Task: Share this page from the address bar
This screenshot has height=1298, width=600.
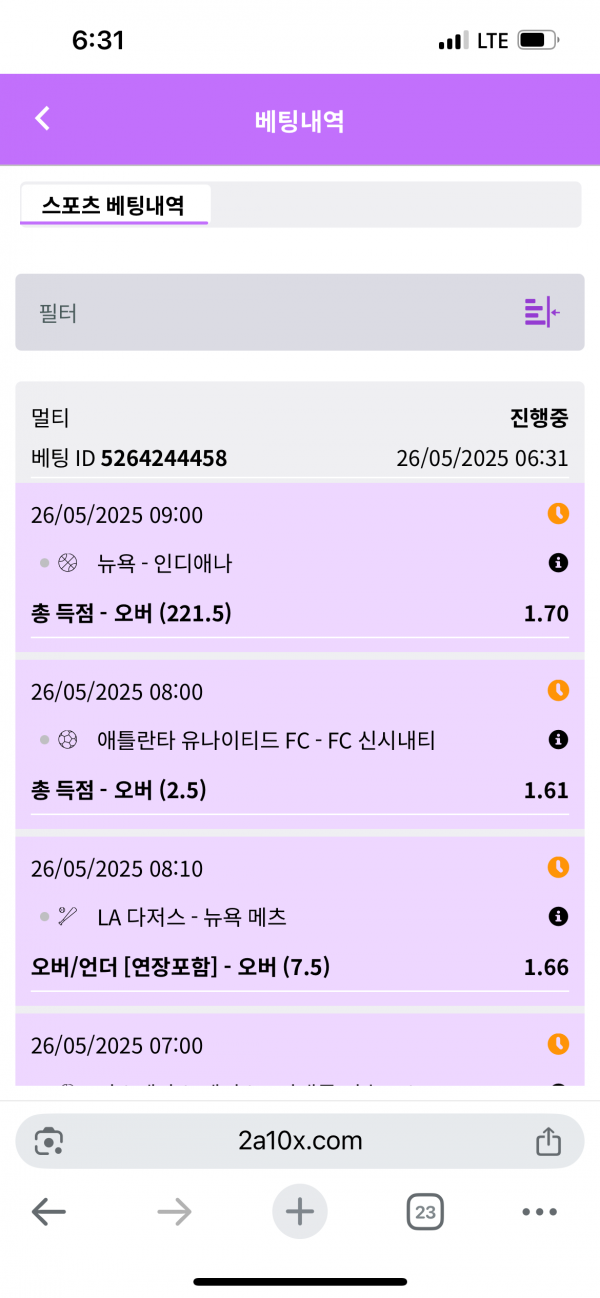Action: pos(547,1140)
